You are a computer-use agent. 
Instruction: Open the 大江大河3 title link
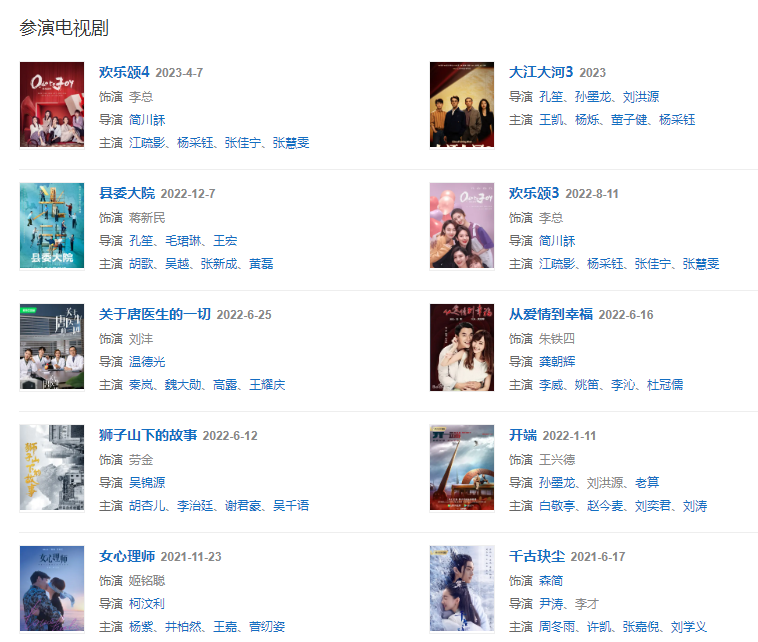541,72
